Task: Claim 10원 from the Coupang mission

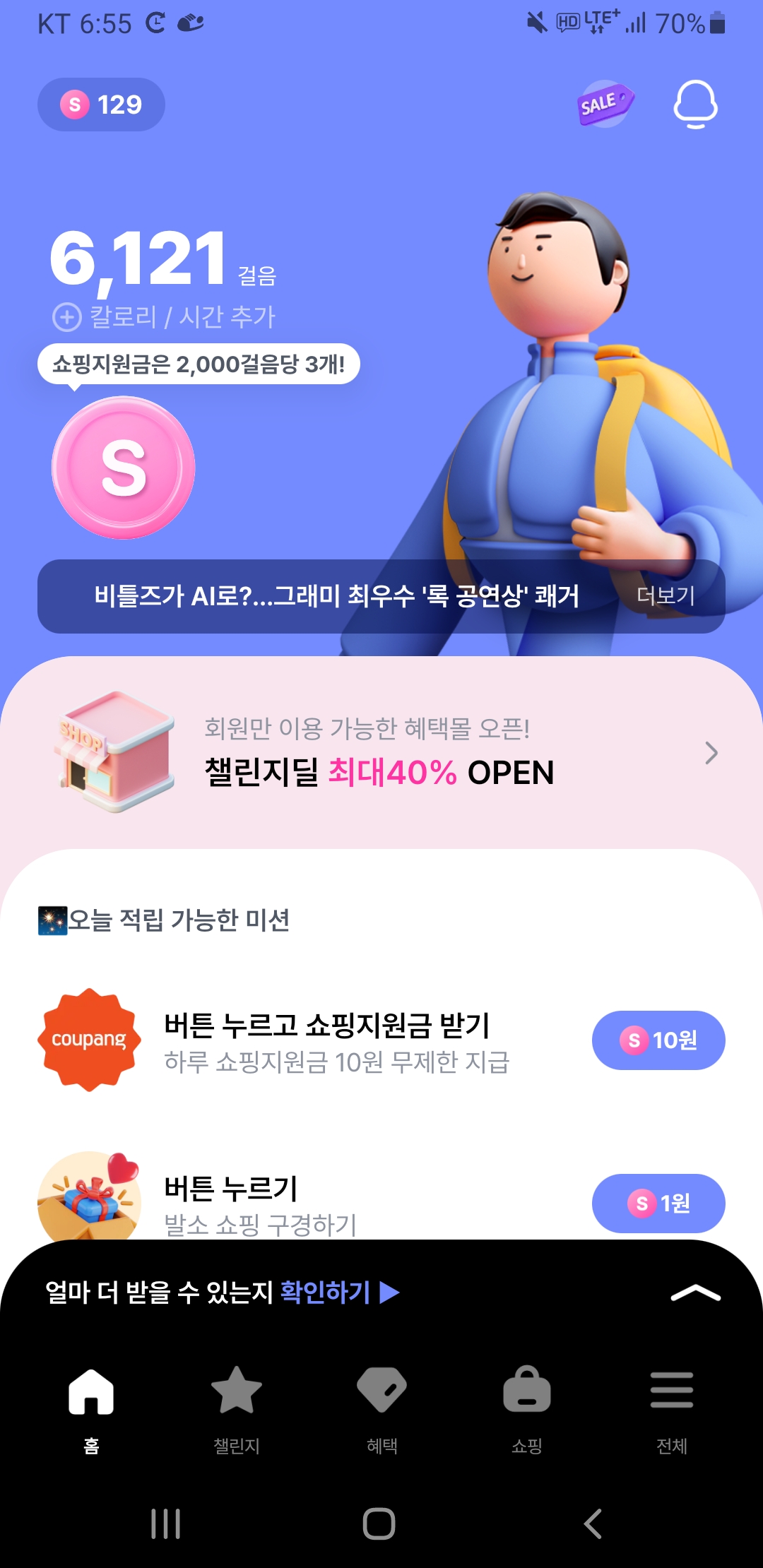Action: 658,1040
